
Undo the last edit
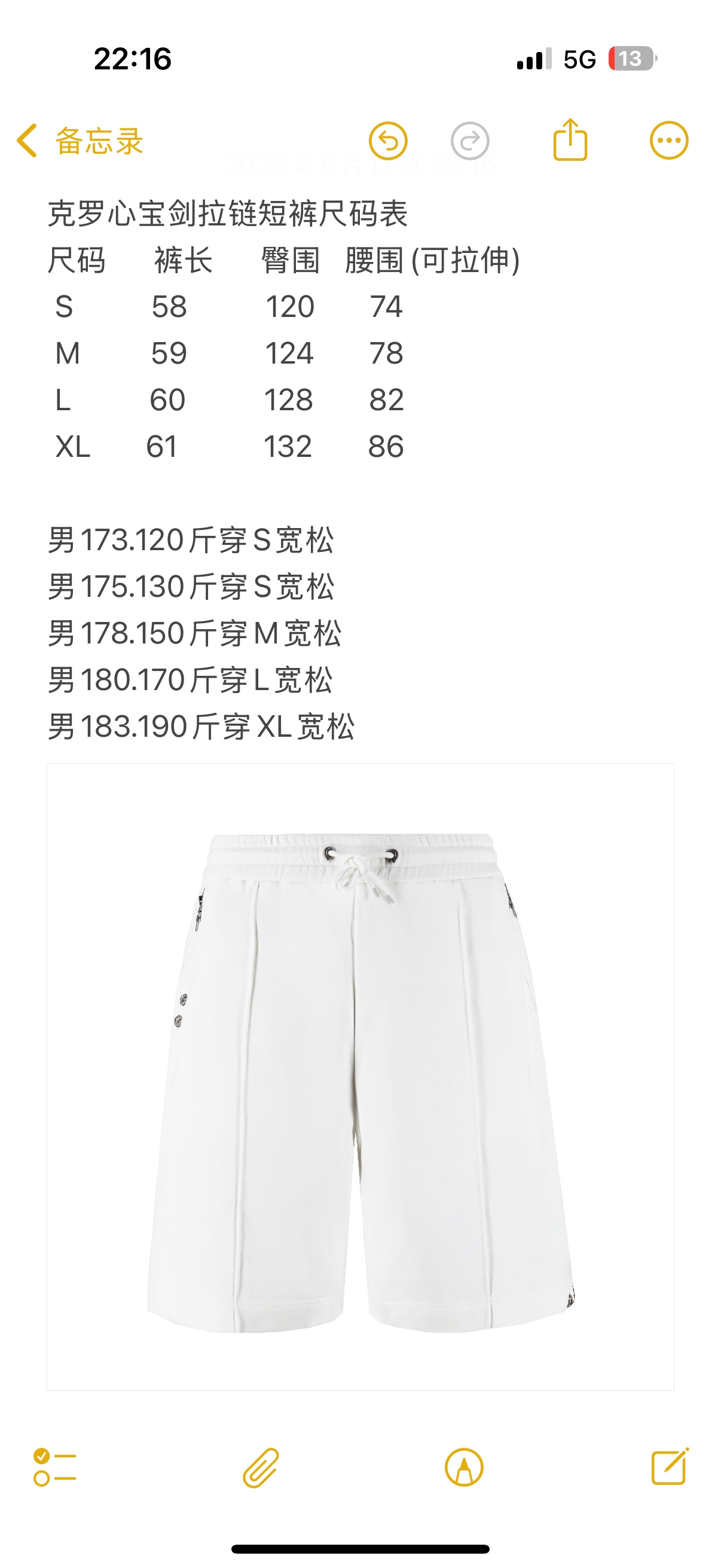(x=387, y=141)
